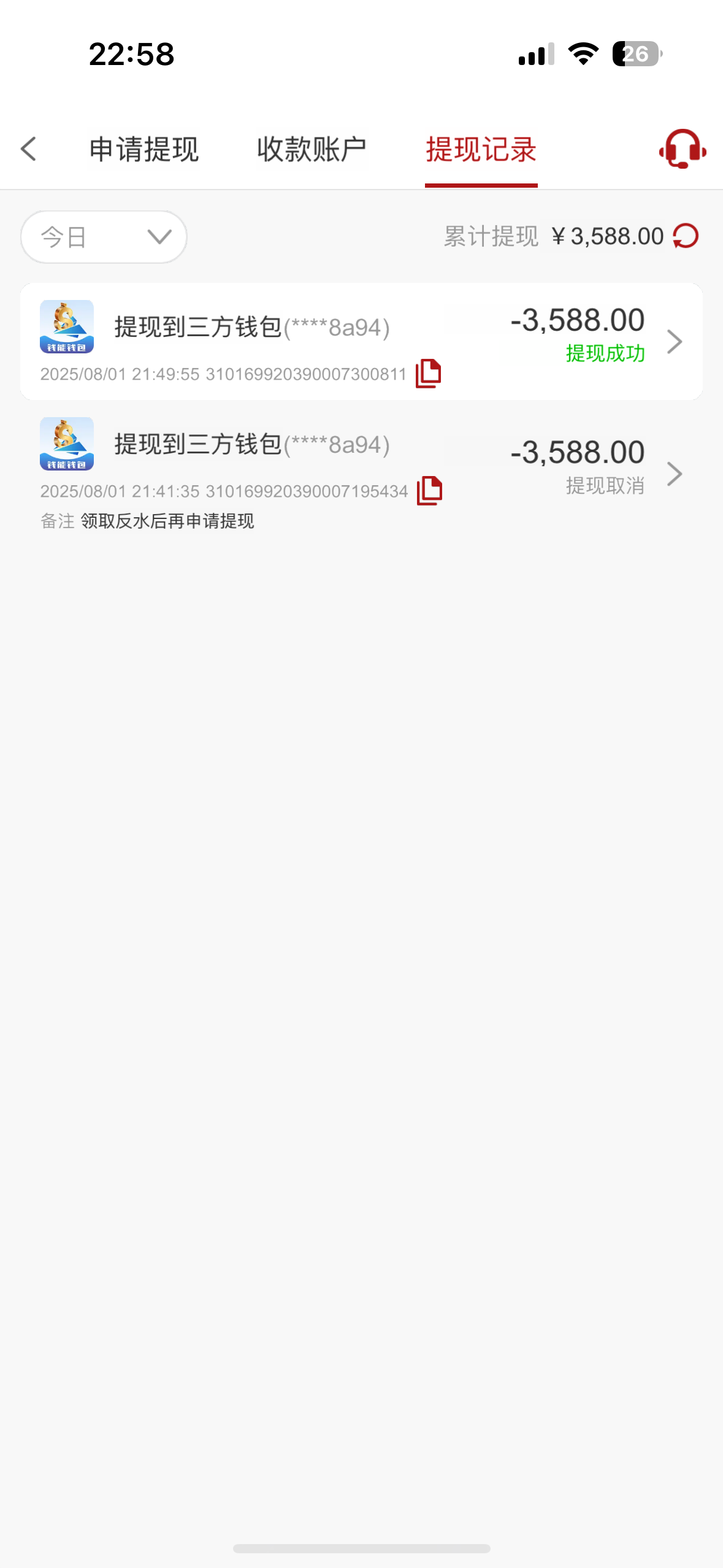The height and width of the screenshot is (1568, 723).
Task: Switch to the 申请提现 tab
Action: pos(144,150)
